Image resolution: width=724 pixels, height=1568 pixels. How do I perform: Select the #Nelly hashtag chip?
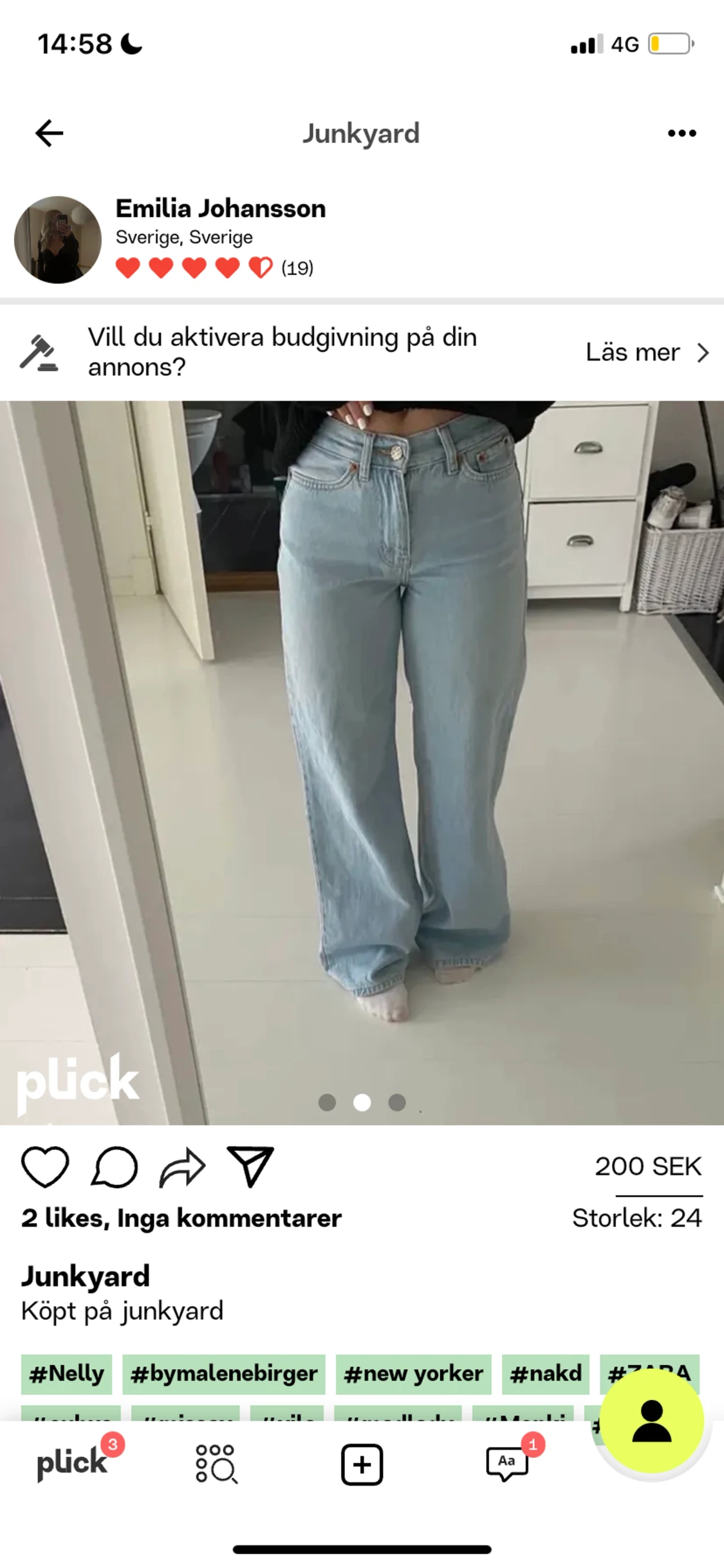point(66,1374)
